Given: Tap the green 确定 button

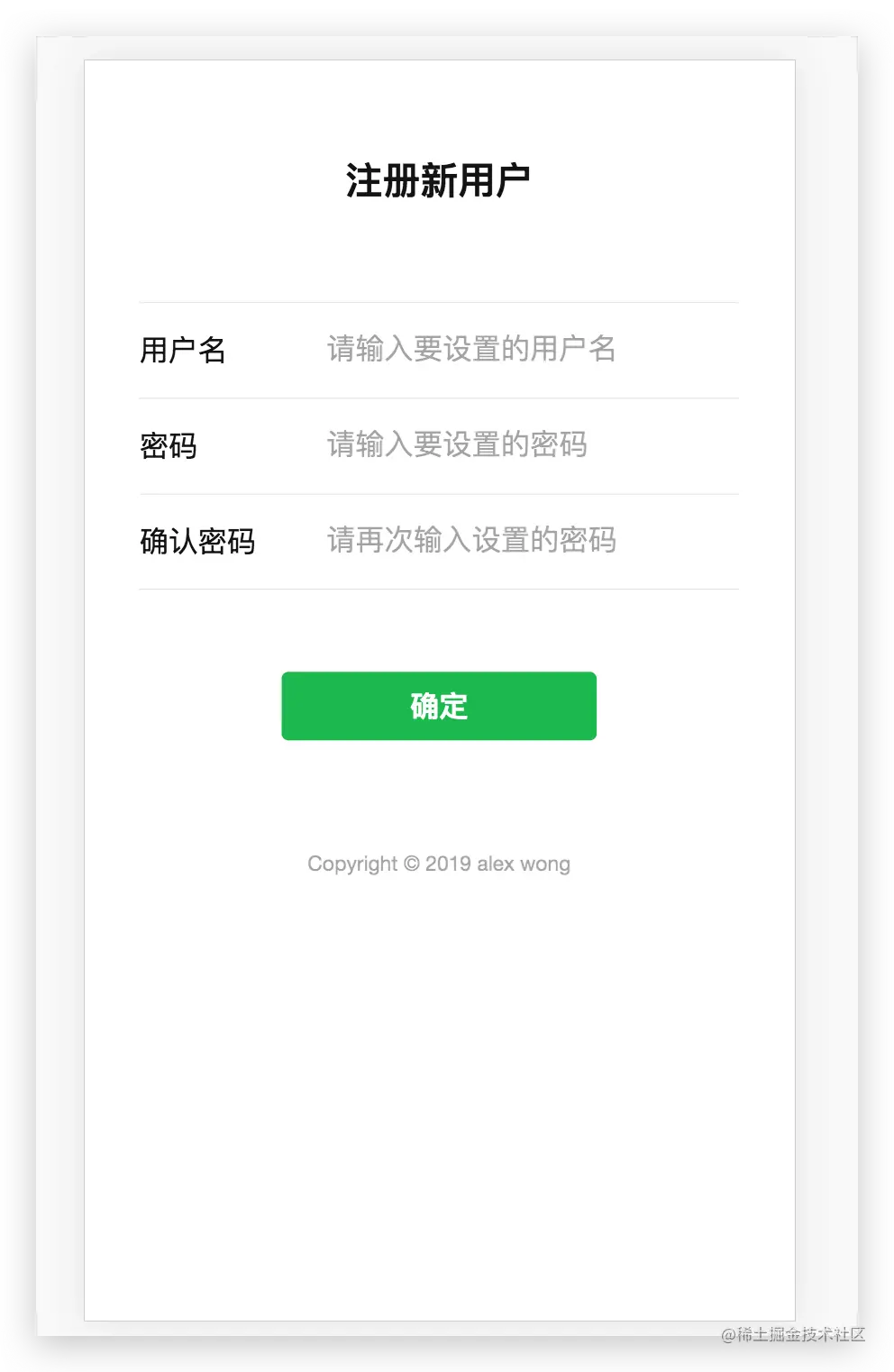Looking at the screenshot, I should coord(439,706).
